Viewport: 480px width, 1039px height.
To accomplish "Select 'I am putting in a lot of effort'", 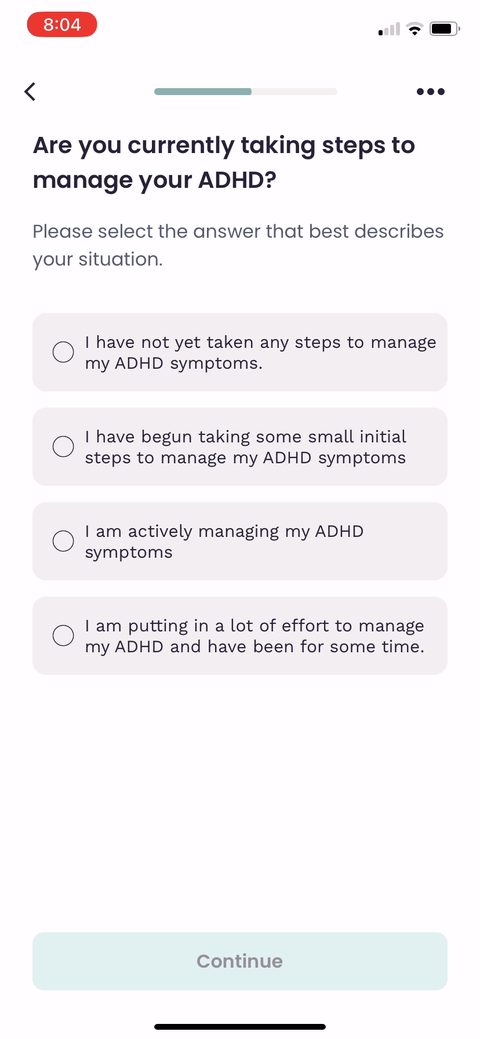I will point(240,635).
